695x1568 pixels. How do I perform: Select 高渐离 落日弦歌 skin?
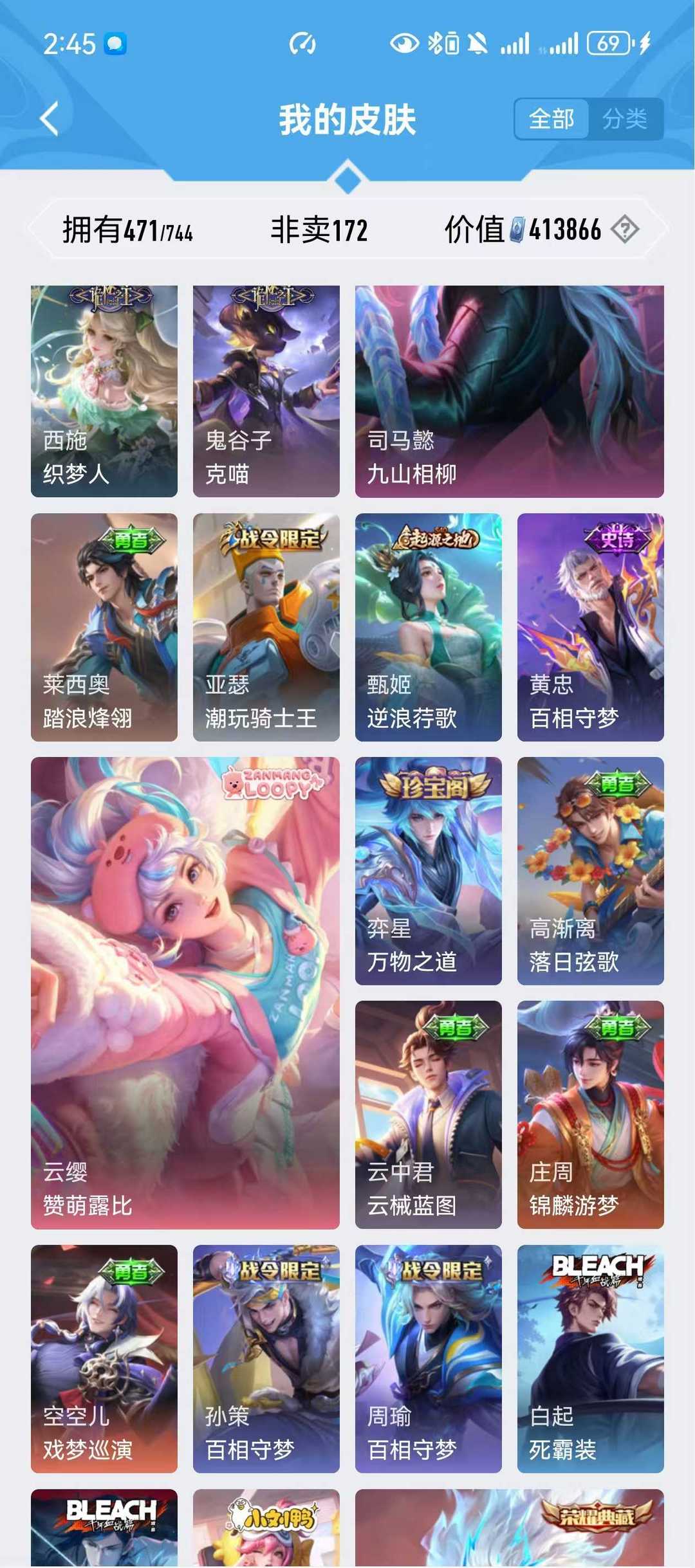pyautogui.click(x=590, y=871)
